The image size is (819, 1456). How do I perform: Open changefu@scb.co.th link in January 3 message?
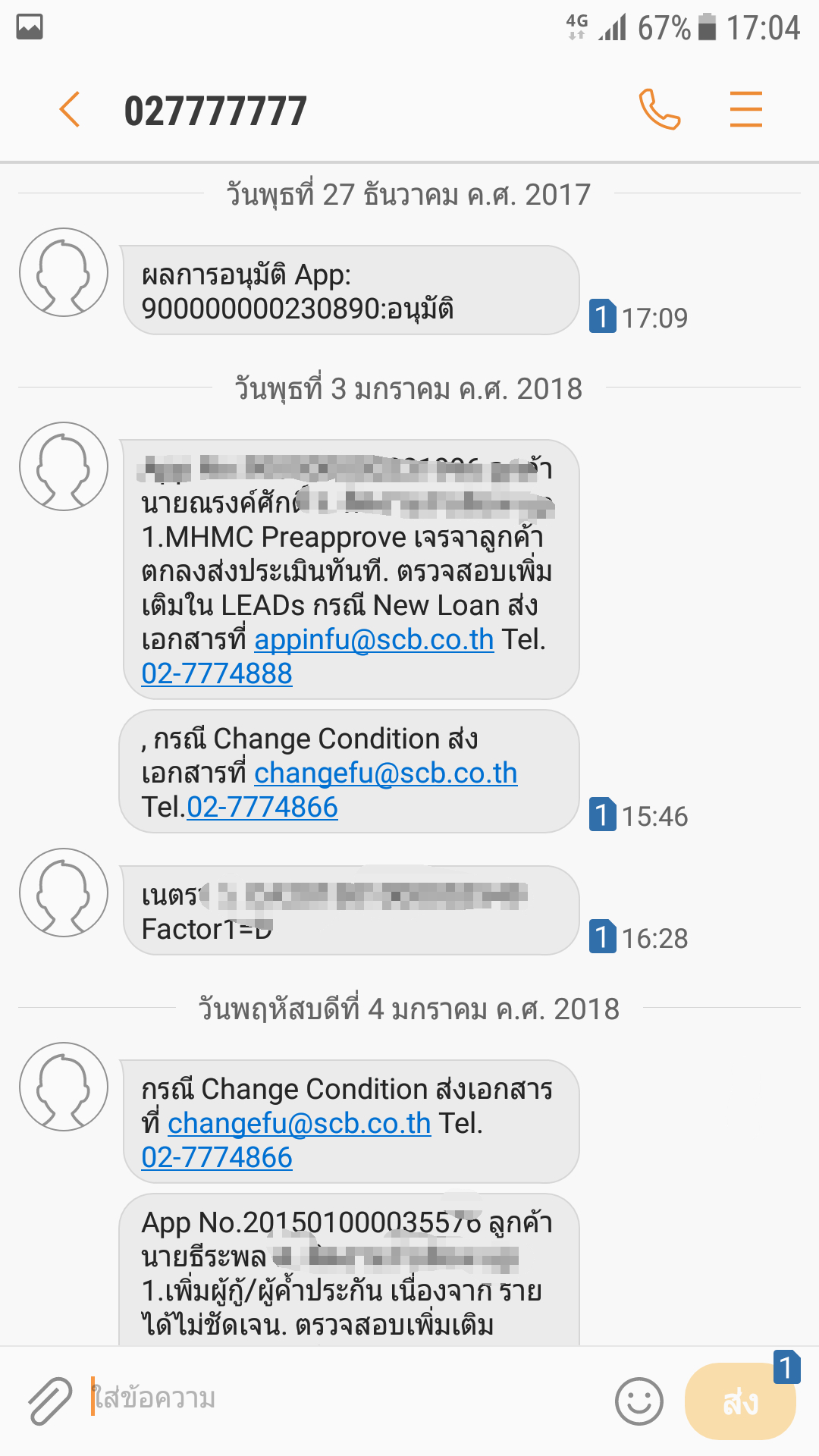pyautogui.click(x=385, y=773)
